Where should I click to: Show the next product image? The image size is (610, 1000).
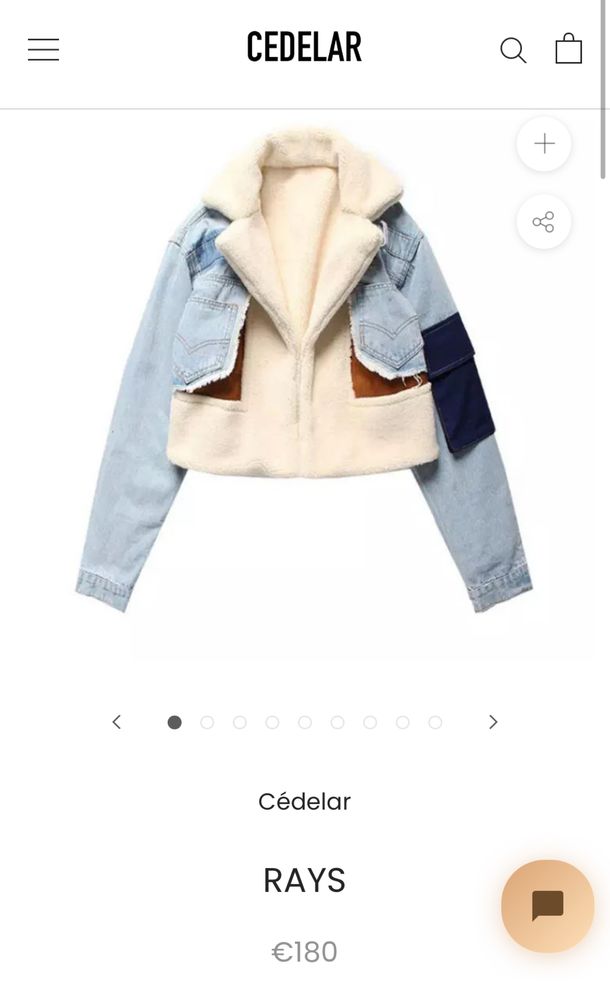[493, 722]
